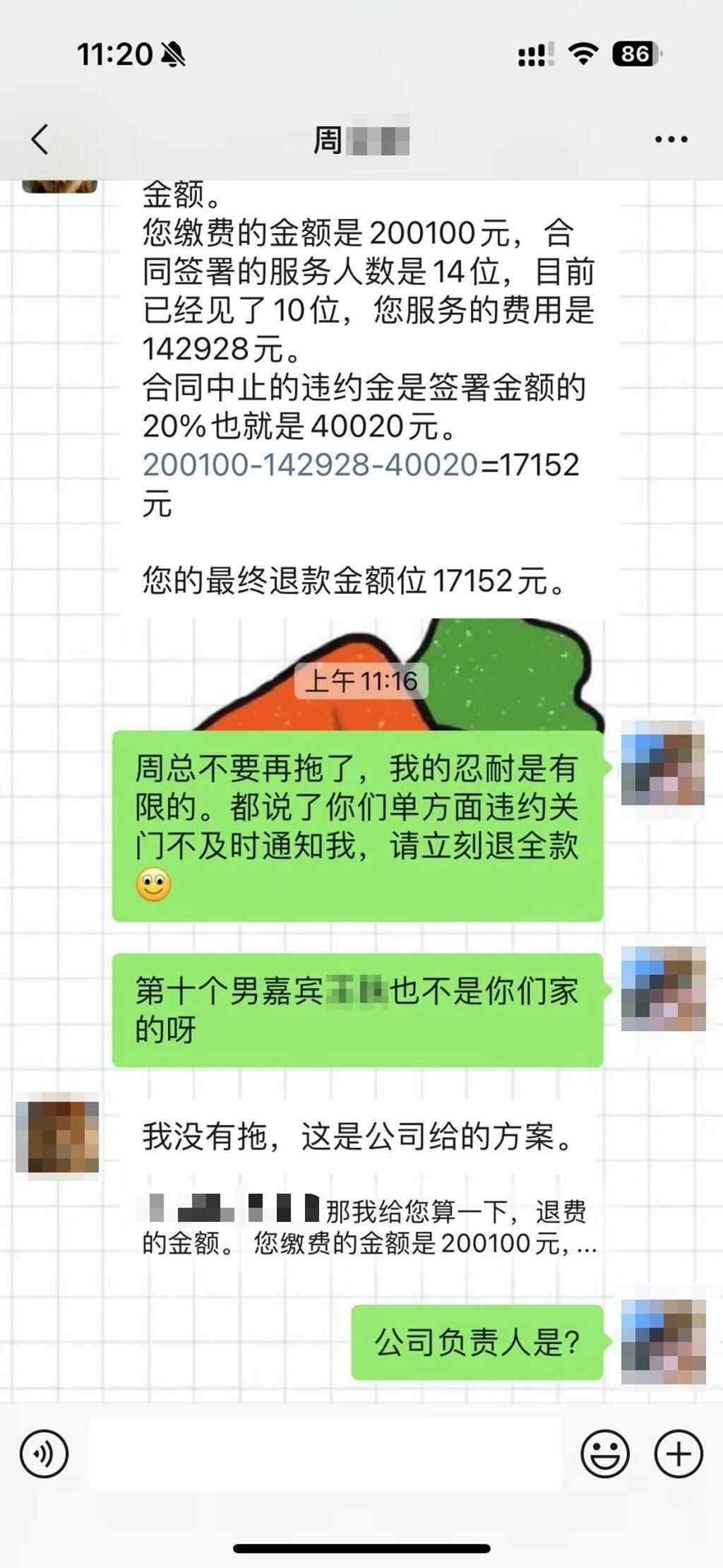This screenshot has height=1568, width=723.
Task: Tap the message text input field
Action: pos(325,1454)
